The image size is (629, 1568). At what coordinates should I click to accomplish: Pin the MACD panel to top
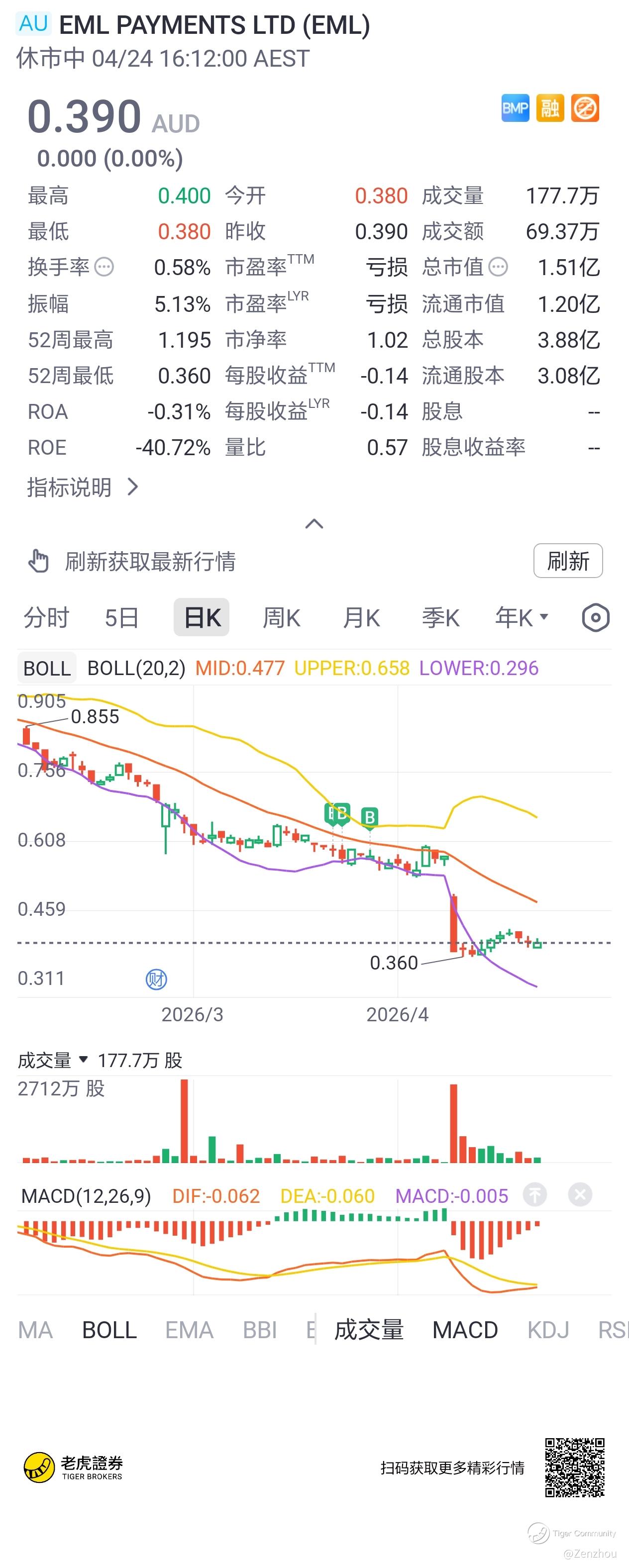[x=534, y=1194]
